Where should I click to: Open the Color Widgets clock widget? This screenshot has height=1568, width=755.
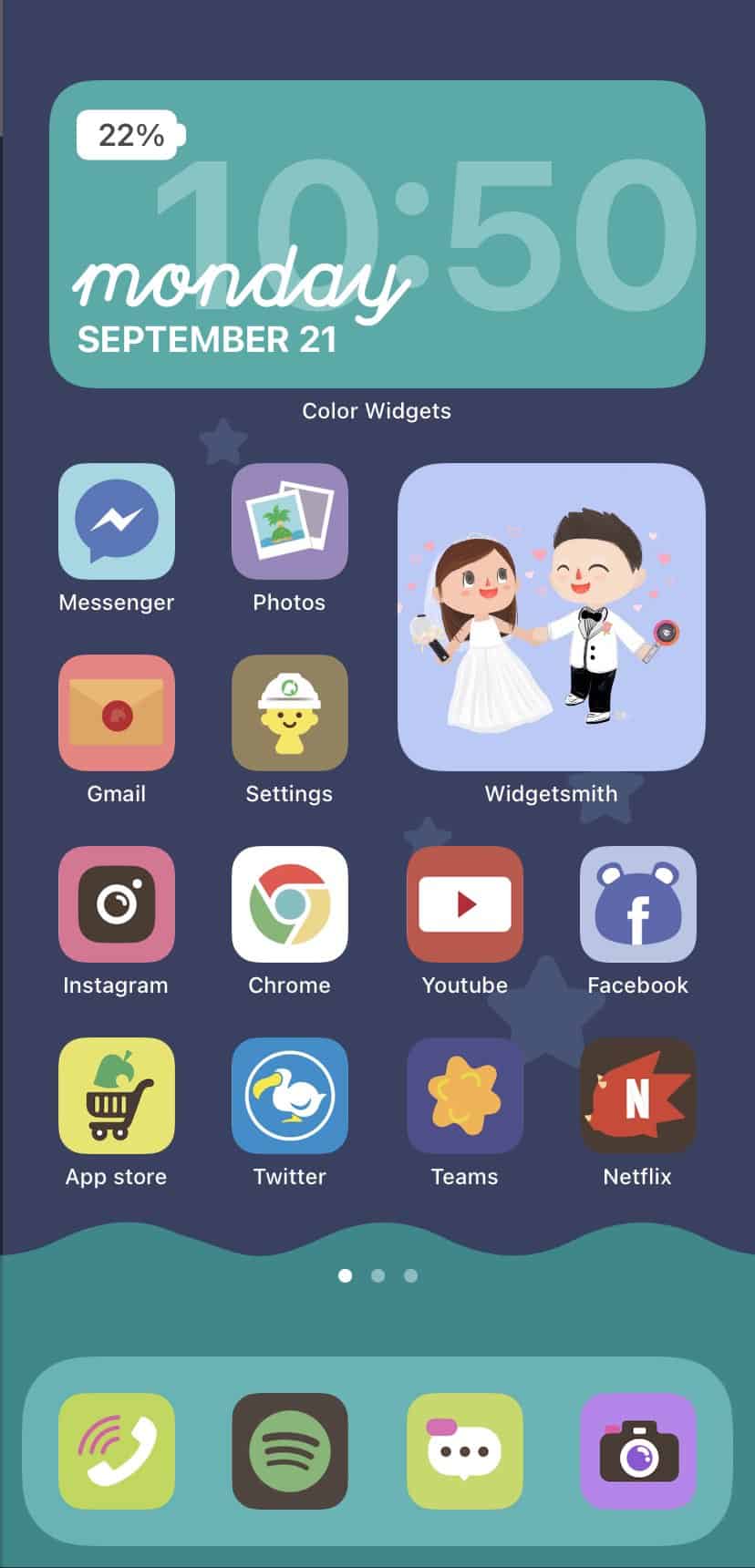click(x=377, y=234)
